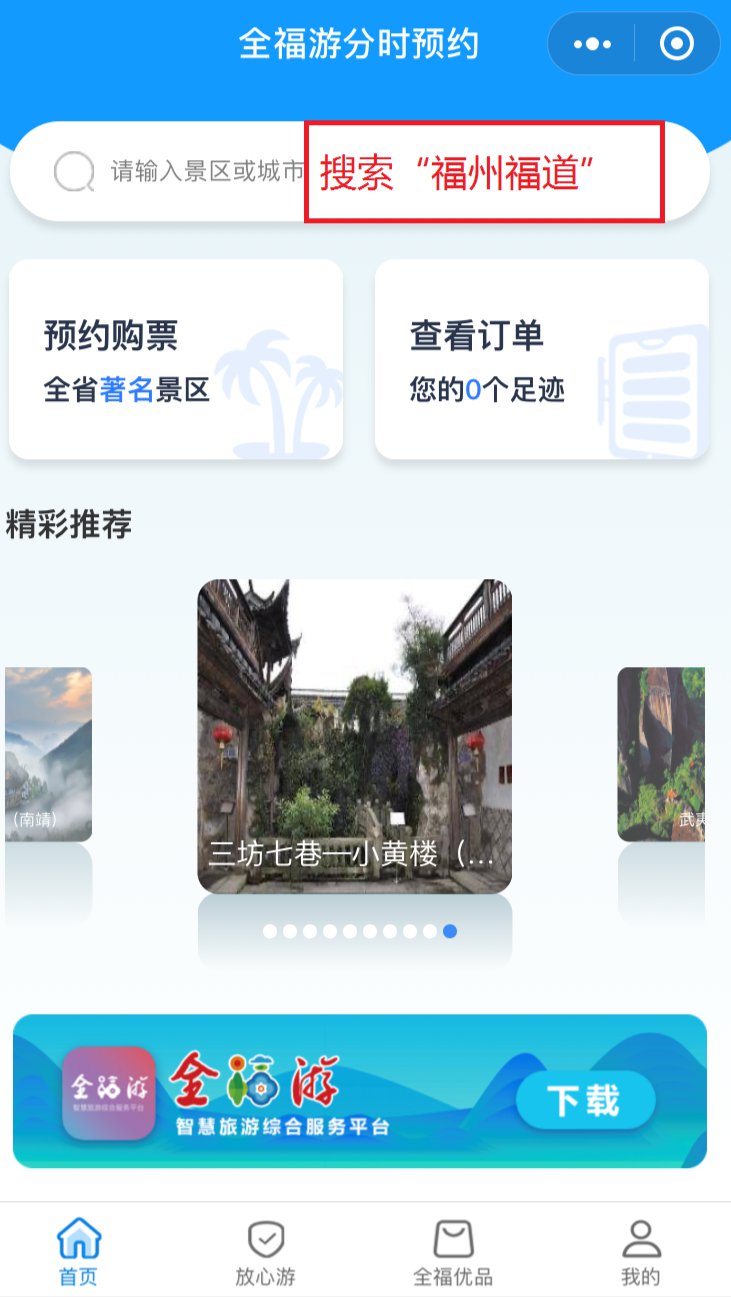Screen dimensions: 731x1297
Task: Close the mini program with the circle icon
Action: click(677, 44)
